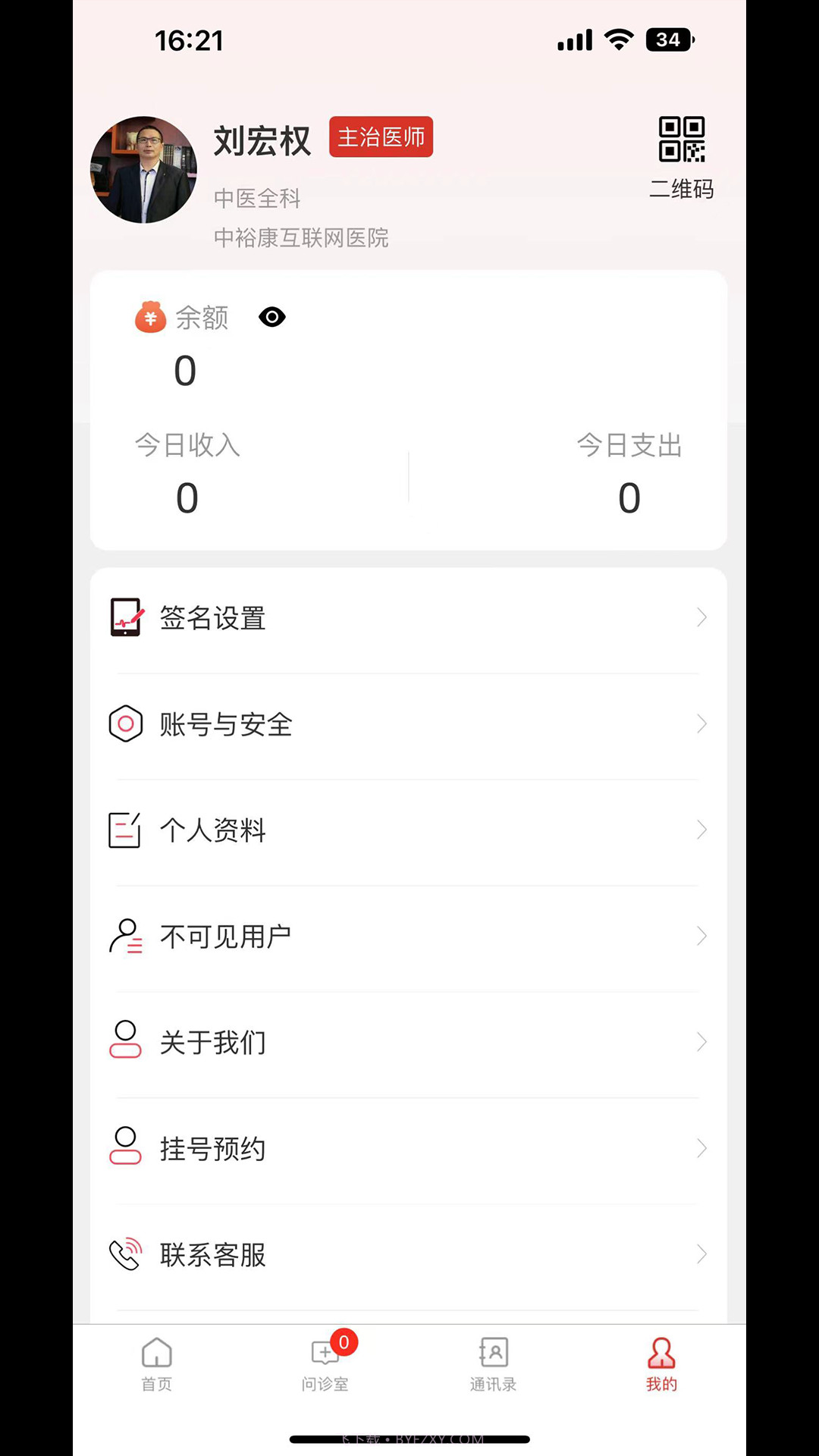Open the 二维码 QR code icon

[x=682, y=140]
